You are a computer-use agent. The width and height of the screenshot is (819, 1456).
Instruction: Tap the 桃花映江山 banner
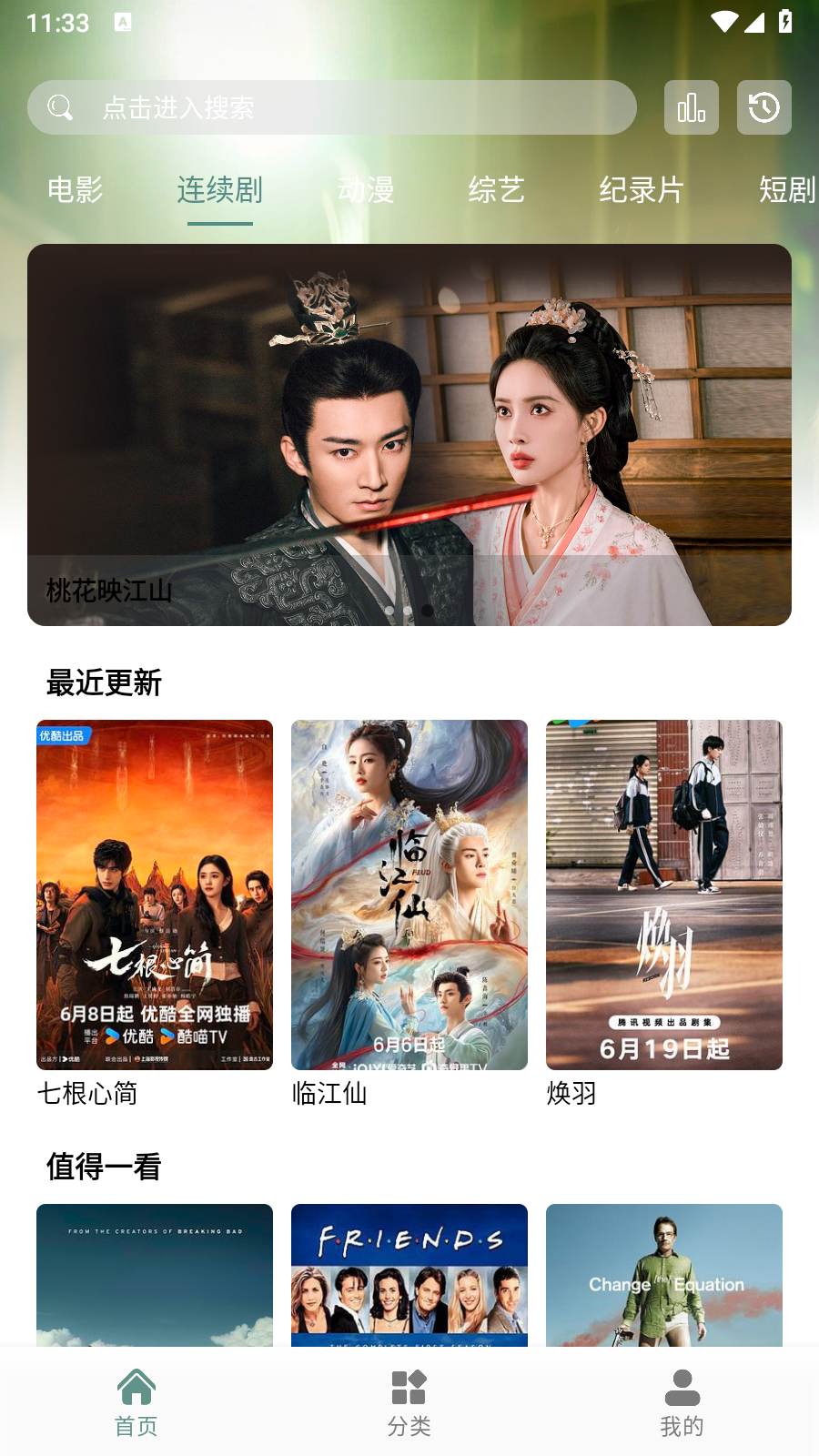tap(409, 434)
